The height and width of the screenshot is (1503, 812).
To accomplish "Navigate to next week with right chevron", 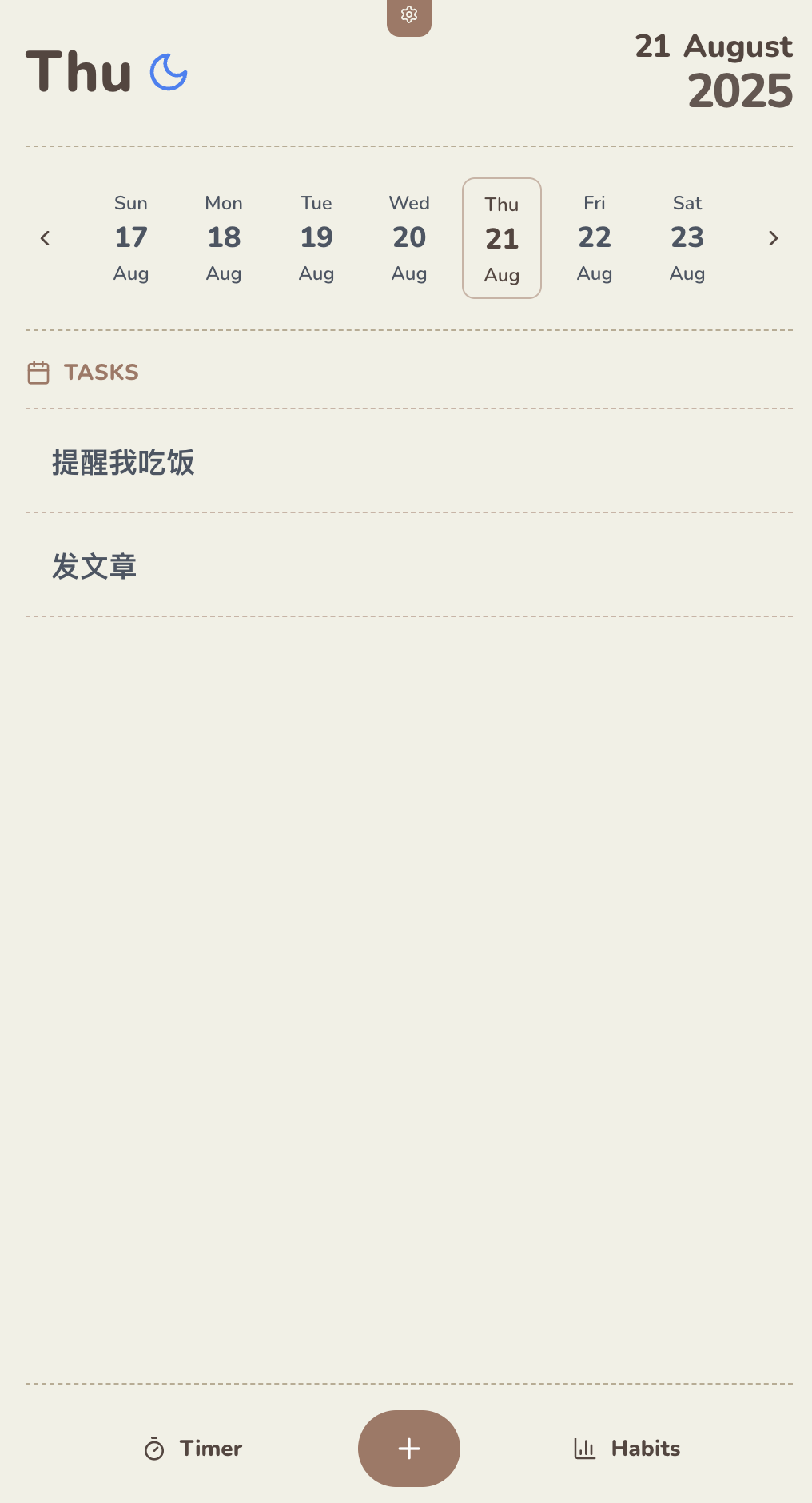I will 773,237.
